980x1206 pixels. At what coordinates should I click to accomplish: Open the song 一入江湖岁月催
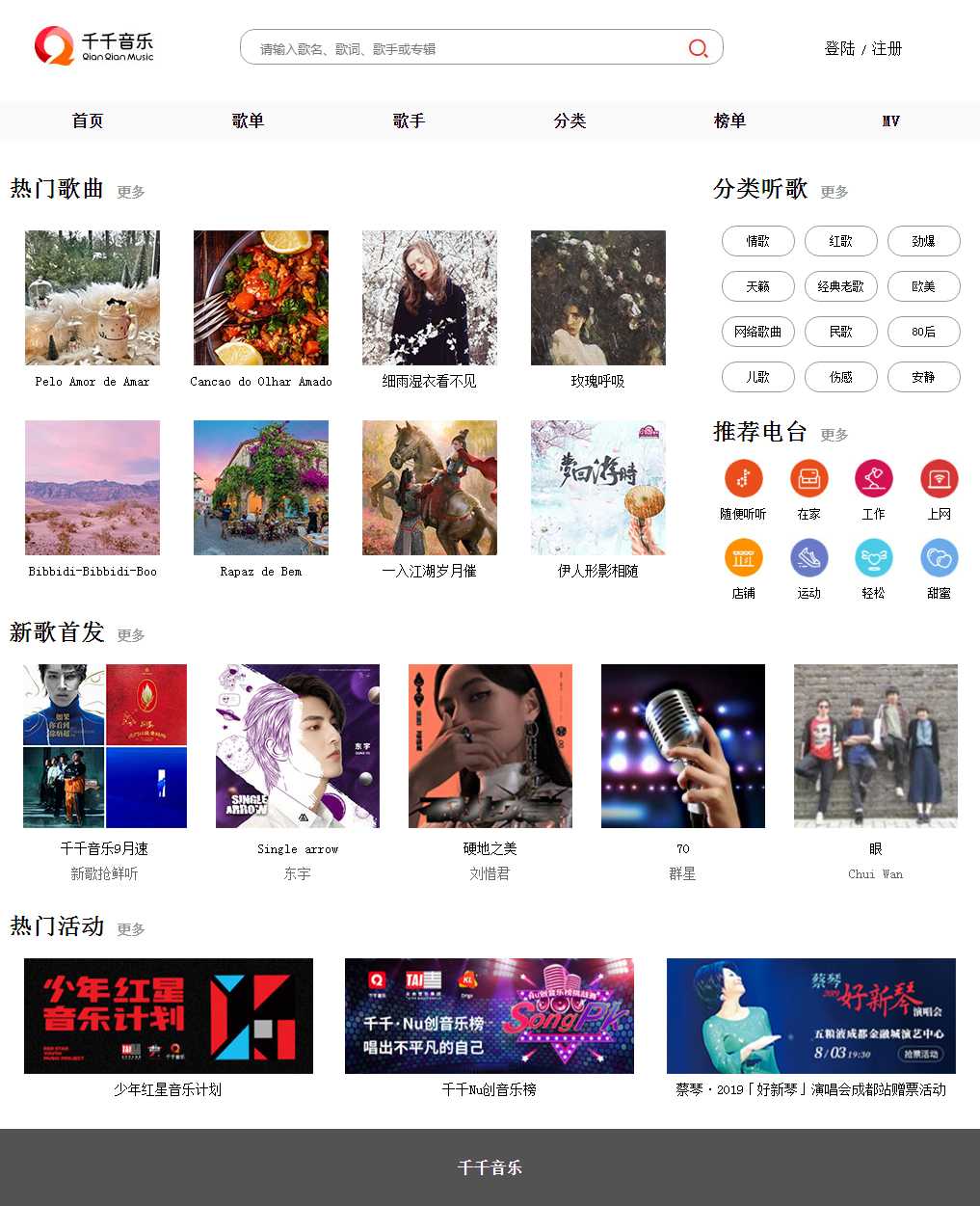coord(430,488)
